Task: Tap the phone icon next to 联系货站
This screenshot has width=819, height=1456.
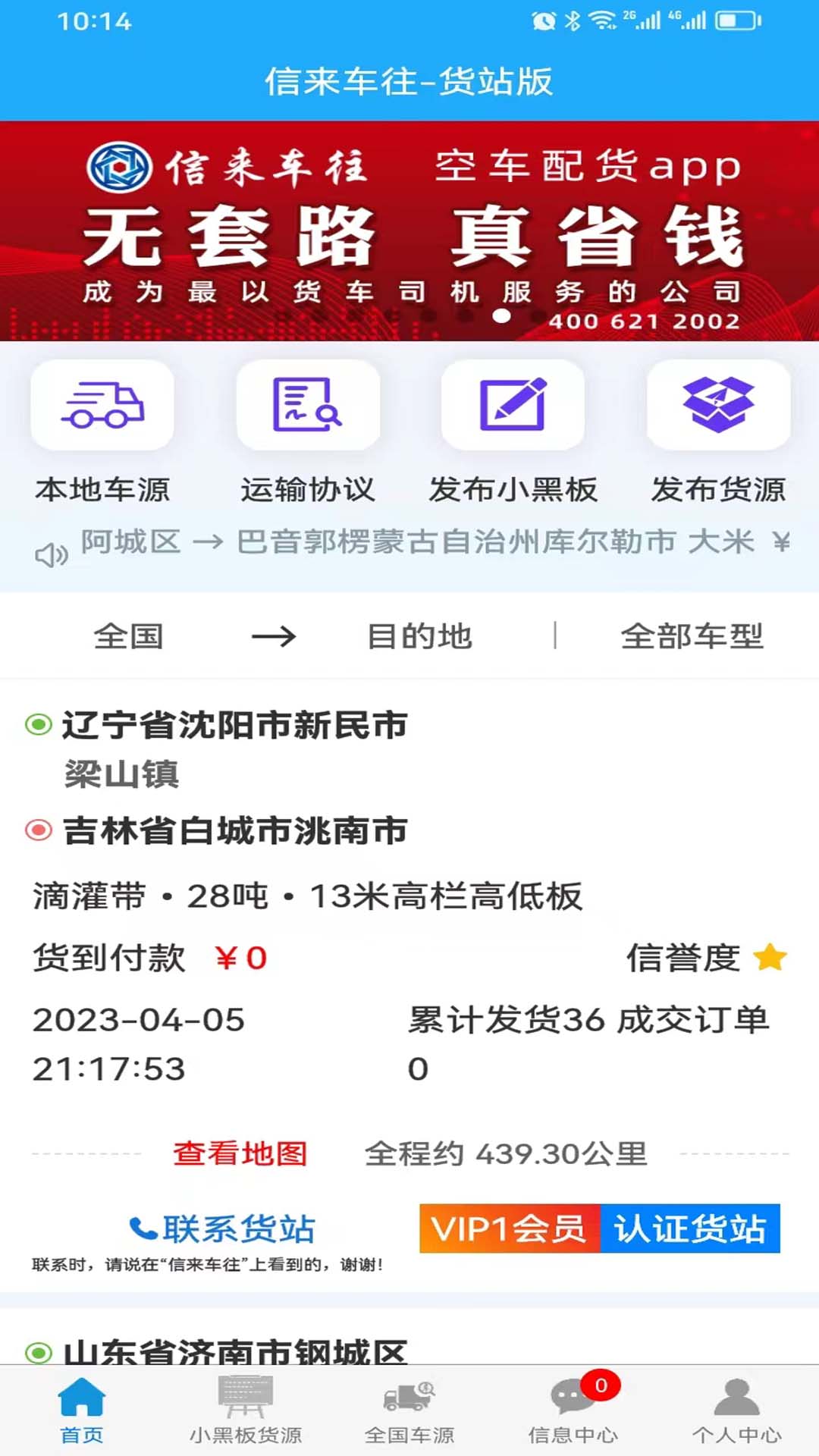Action: coord(142,1228)
